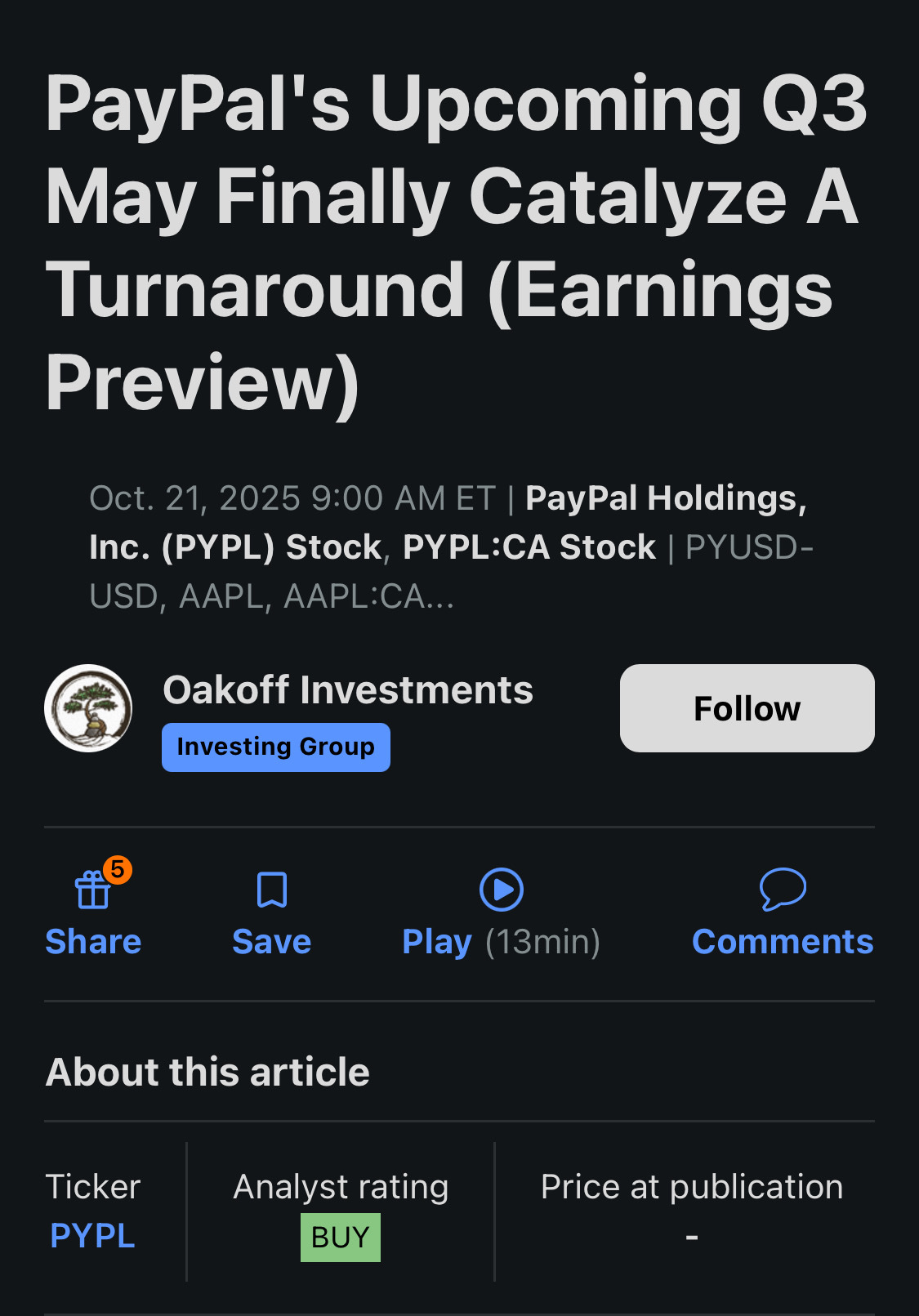Tap the Investing Group badge
The image size is (919, 1316).
click(275, 747)
